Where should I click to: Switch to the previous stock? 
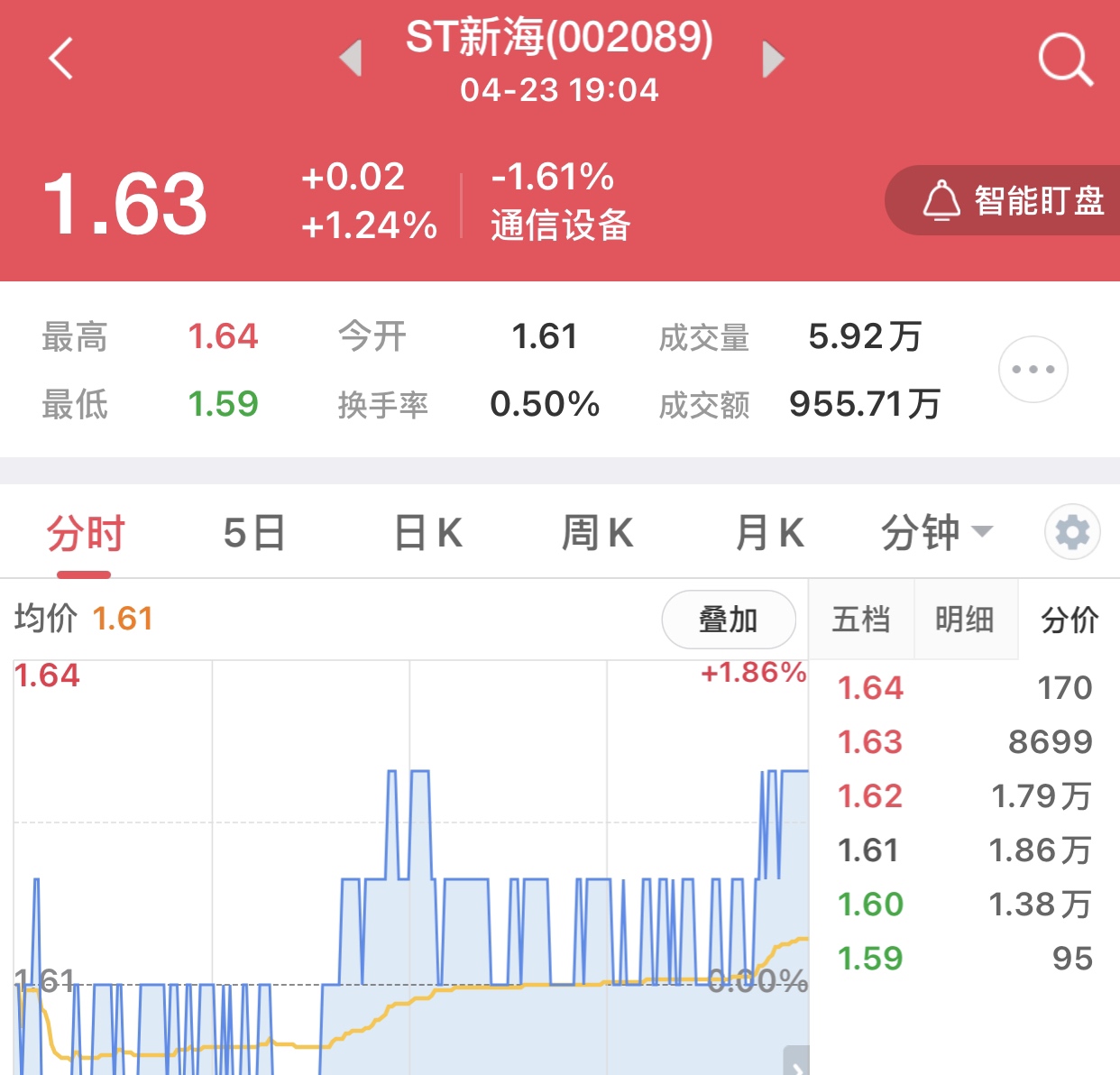(350, 60)
